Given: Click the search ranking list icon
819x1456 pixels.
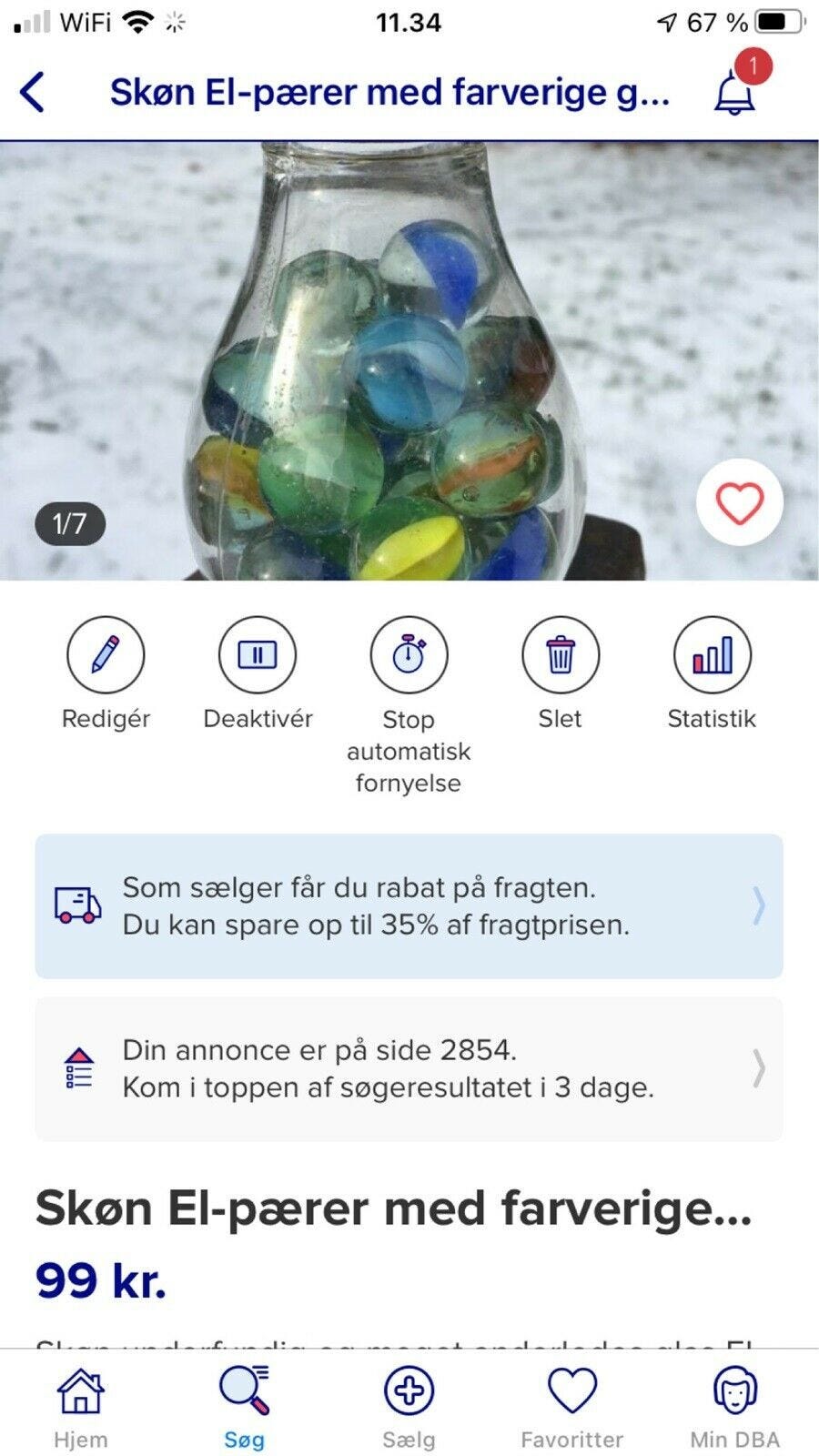Looking at the screenshot, I should coord(78,1069).
